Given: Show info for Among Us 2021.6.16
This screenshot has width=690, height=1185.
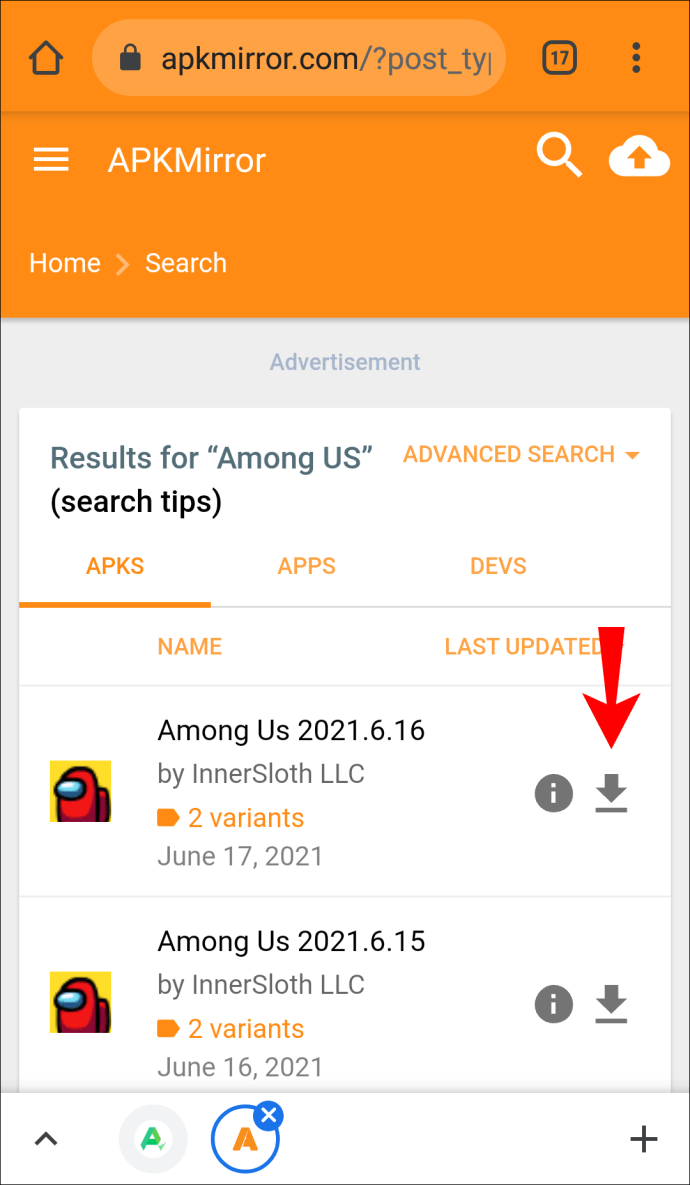Looking at the screenshot, I should (x=554, y=794).
